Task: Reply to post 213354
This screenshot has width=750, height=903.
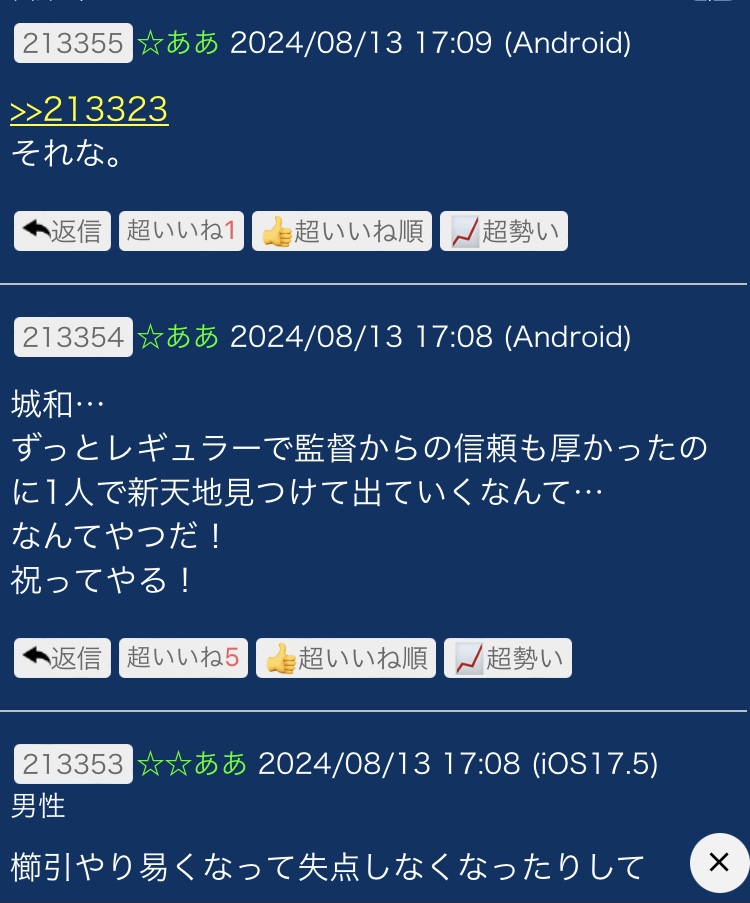Action: coord(62,658)
